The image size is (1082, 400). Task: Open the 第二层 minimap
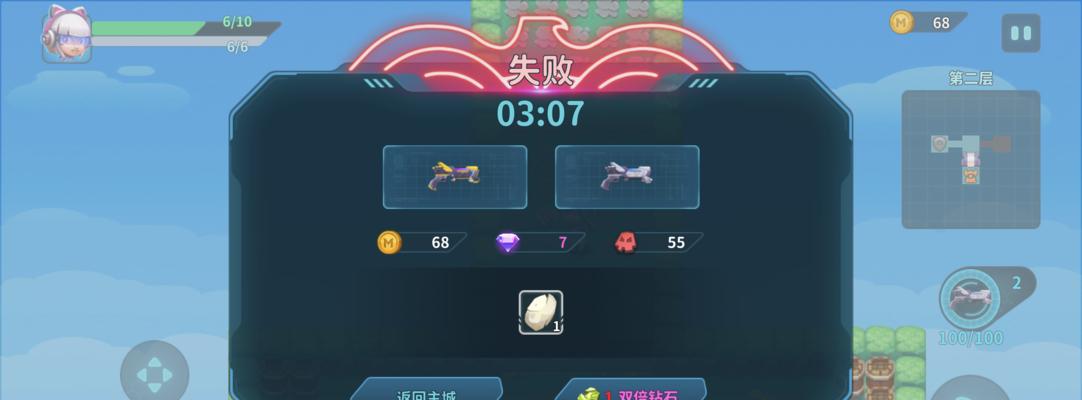(x=970, y=160)
